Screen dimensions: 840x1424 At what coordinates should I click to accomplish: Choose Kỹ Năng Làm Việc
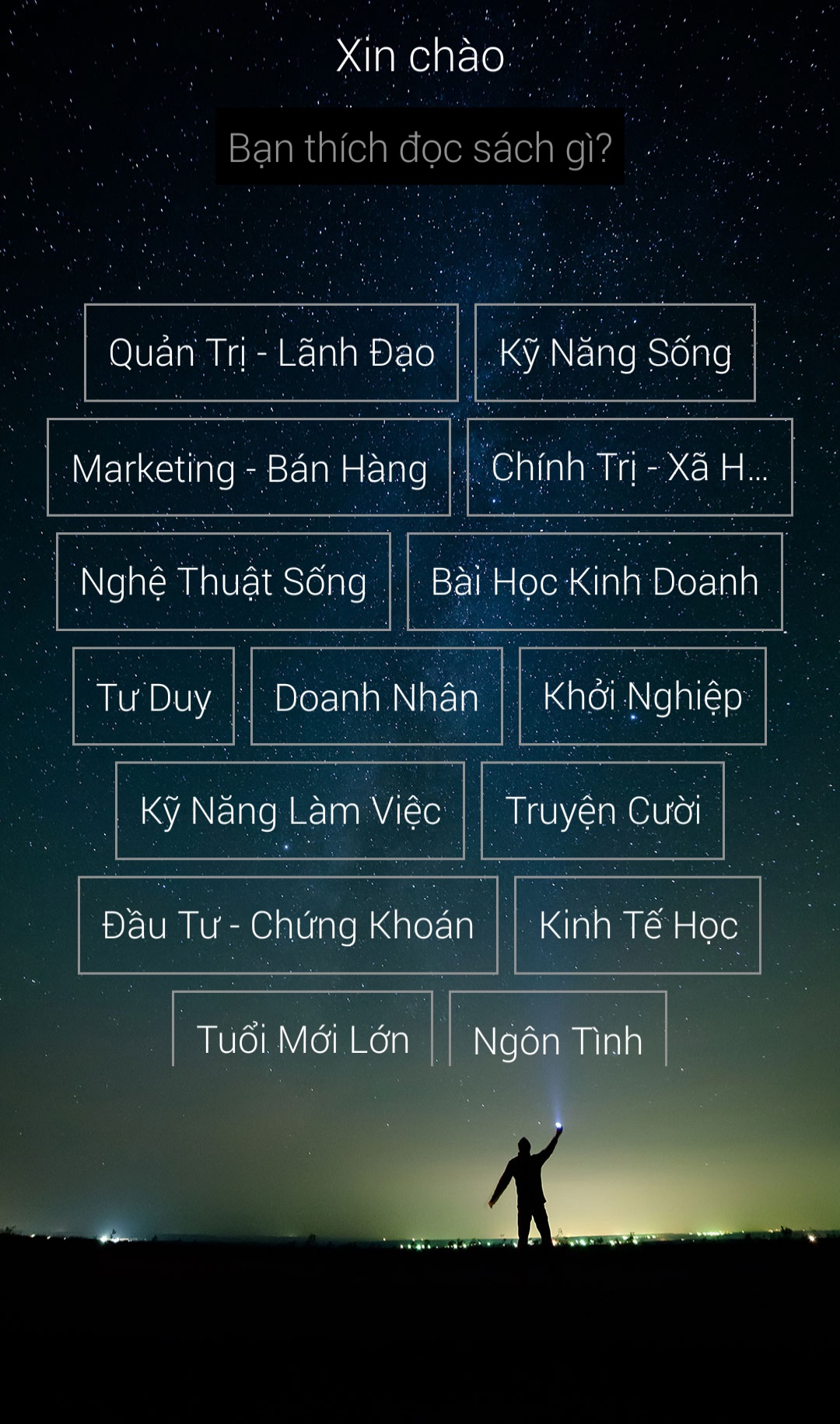point(290,811)
